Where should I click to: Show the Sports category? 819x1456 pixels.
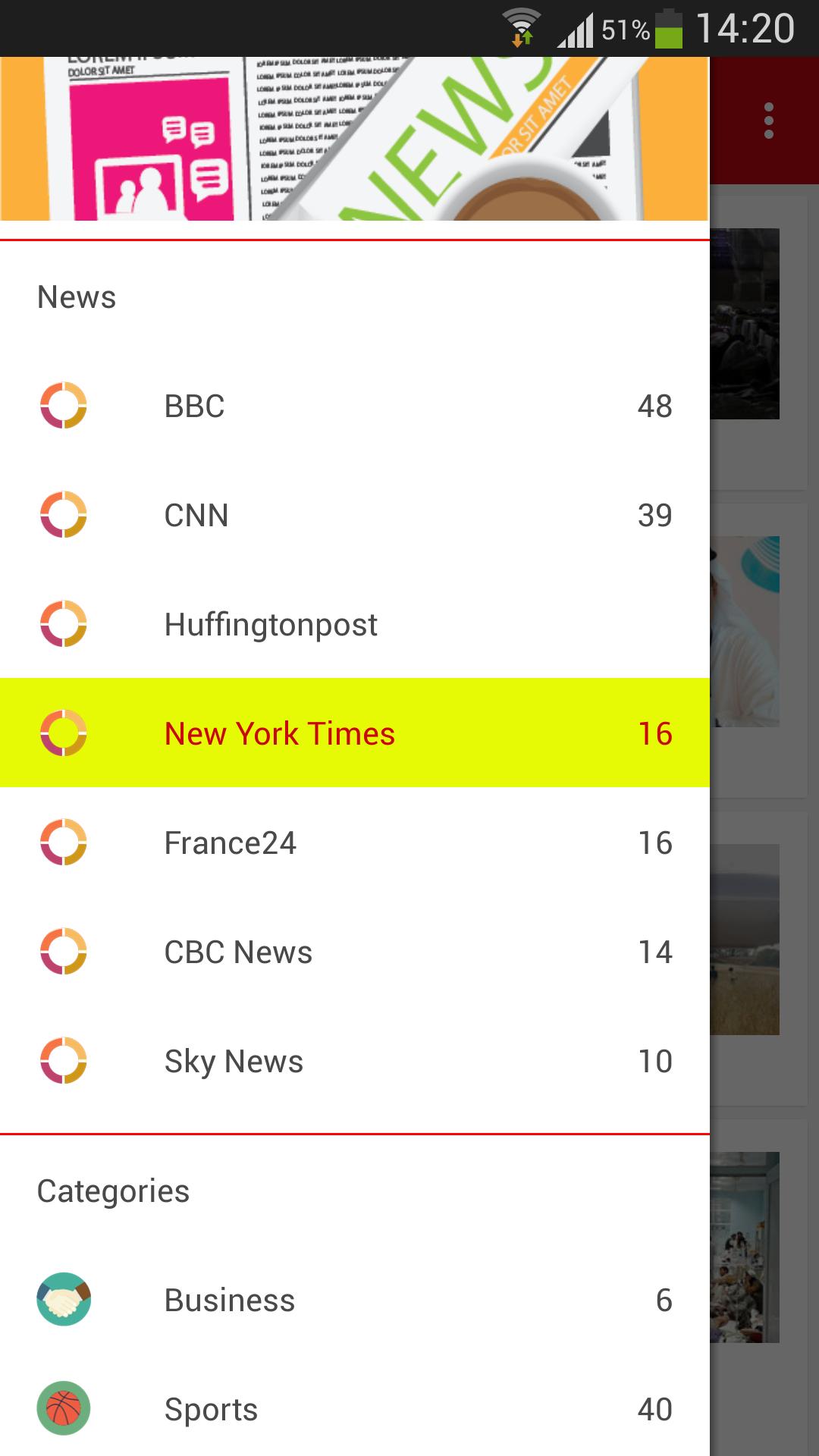click(x=354, y=1409)
